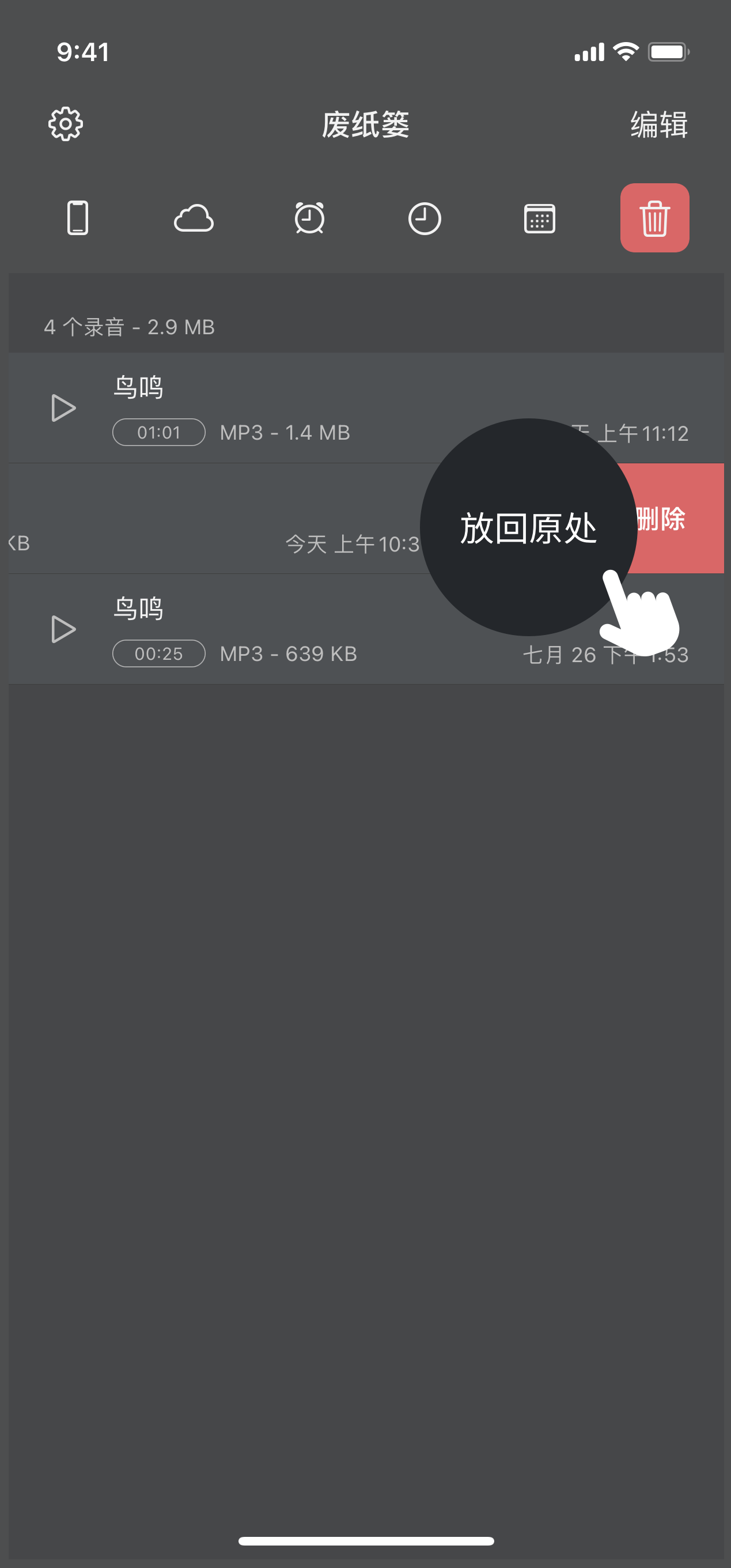Open the alarm clock tab
Viewport: 731px width, 1568px height.
pos(309,218)
